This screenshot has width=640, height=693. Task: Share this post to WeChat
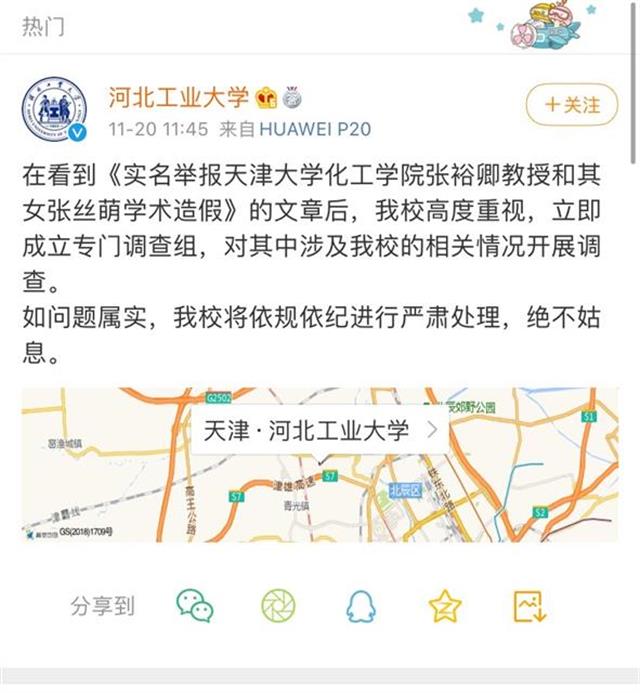pyautogui.click(x=195, y=605)
